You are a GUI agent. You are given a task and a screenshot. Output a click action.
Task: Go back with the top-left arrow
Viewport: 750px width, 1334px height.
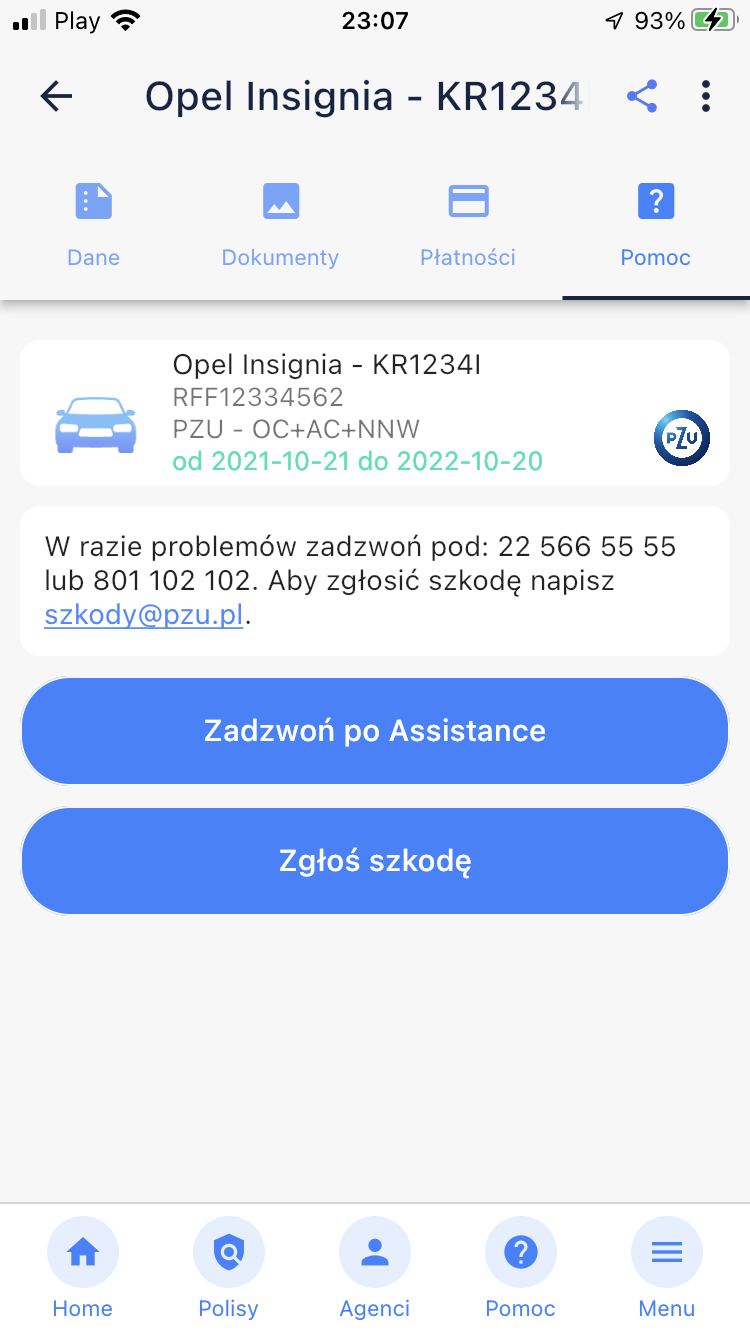click(57, 96)
